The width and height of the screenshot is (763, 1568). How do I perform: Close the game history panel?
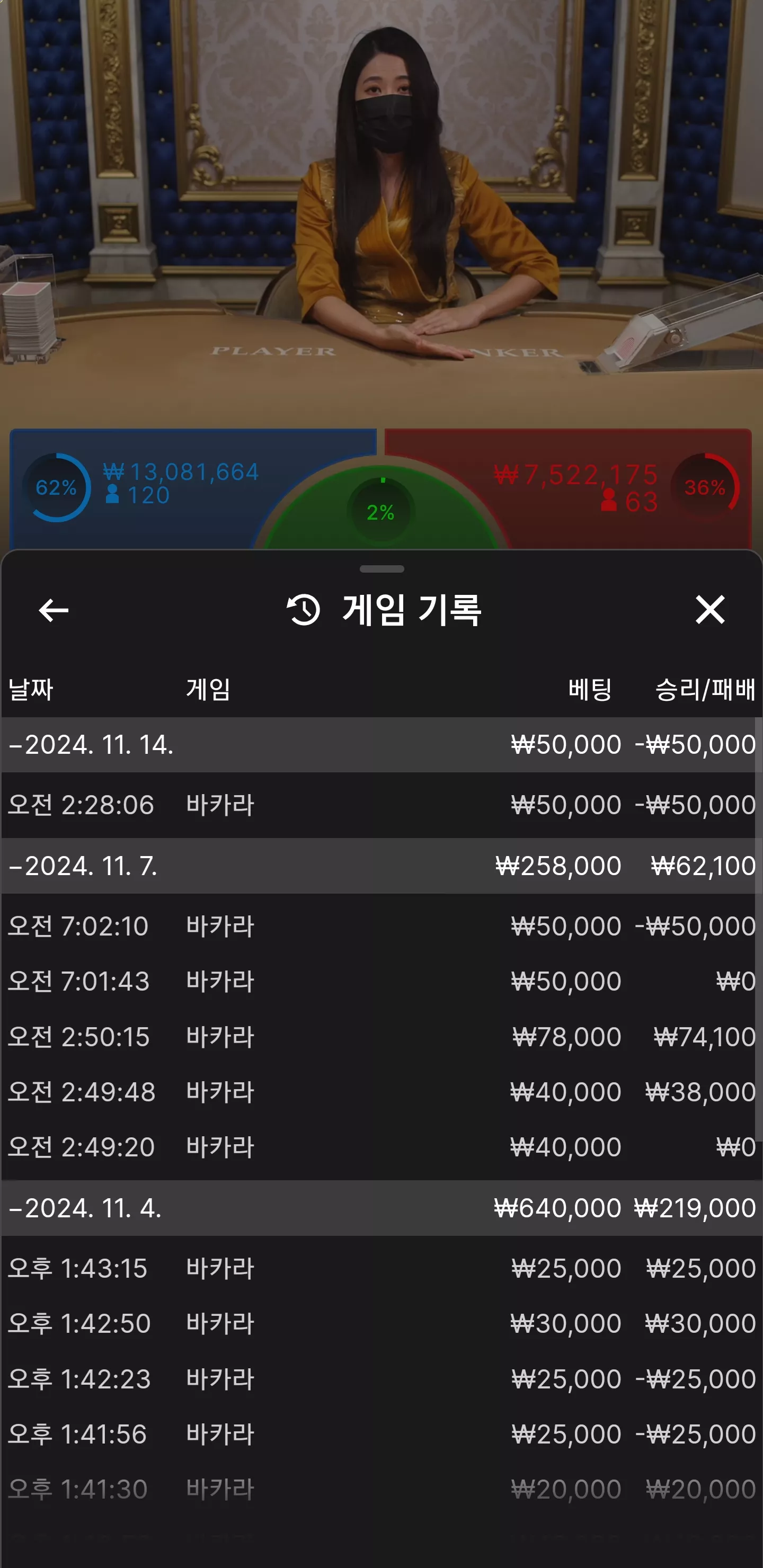(x=709, y=609)
